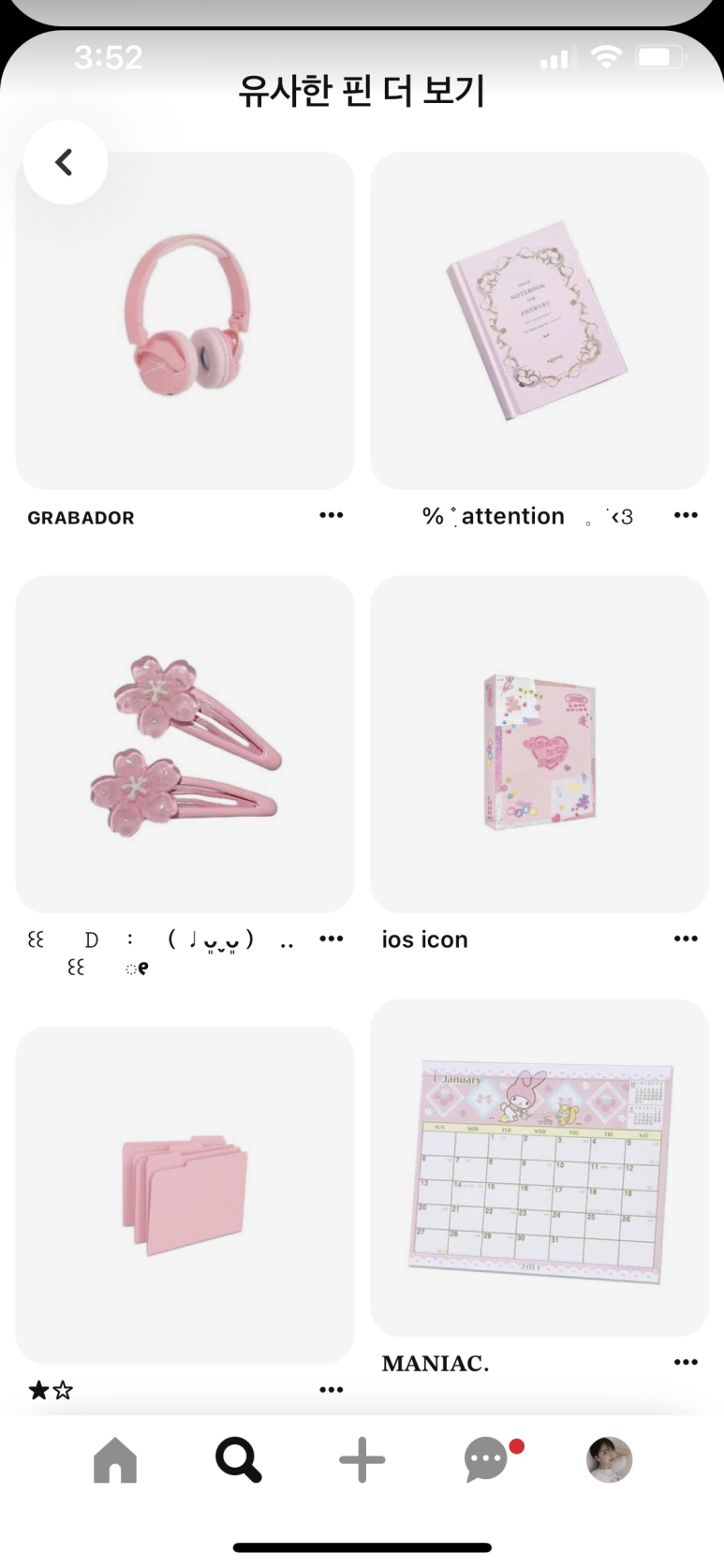The width and height of the screenshot is (724, 1568).
Task: Go back using the arrow button
Action: (x=65, y=162)
